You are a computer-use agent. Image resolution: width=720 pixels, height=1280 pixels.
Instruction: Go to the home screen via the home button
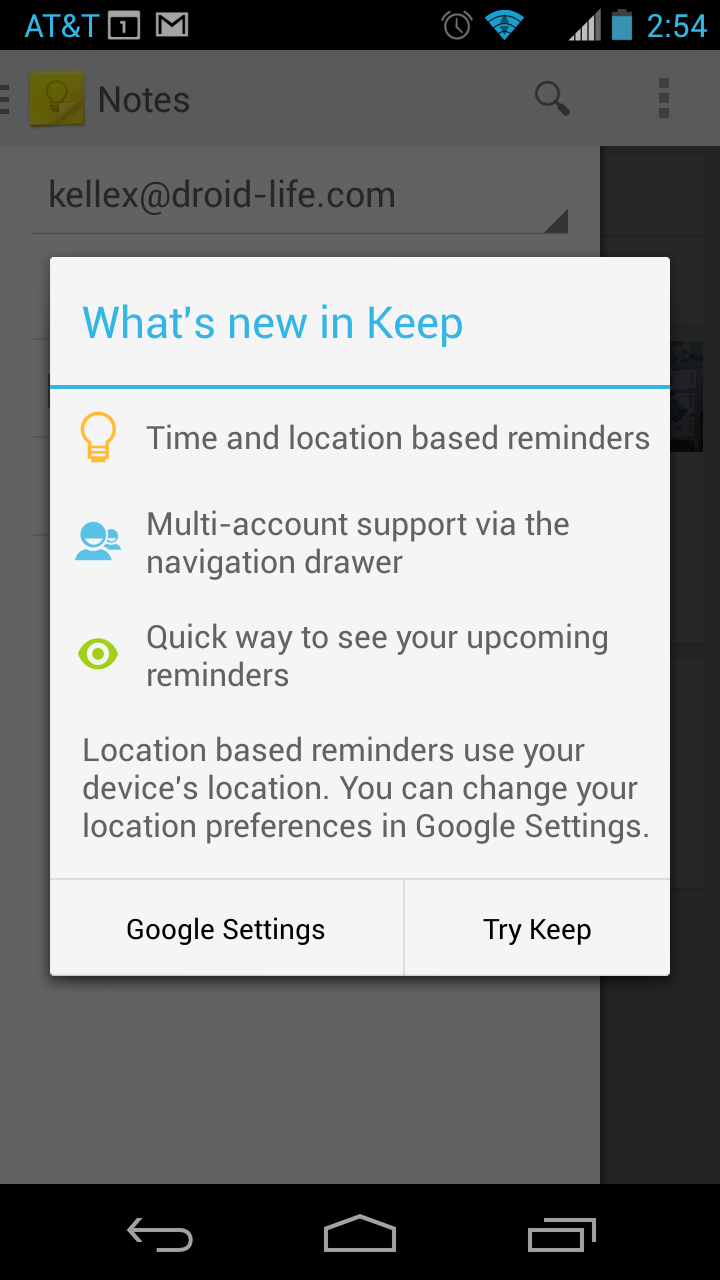(360, 1236)
